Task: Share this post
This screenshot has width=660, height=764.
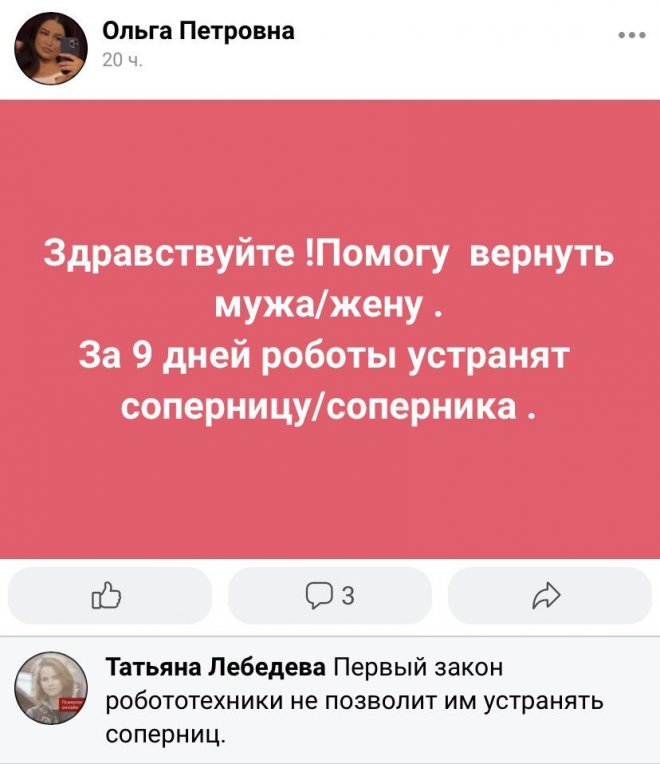Action: point(549,597)
